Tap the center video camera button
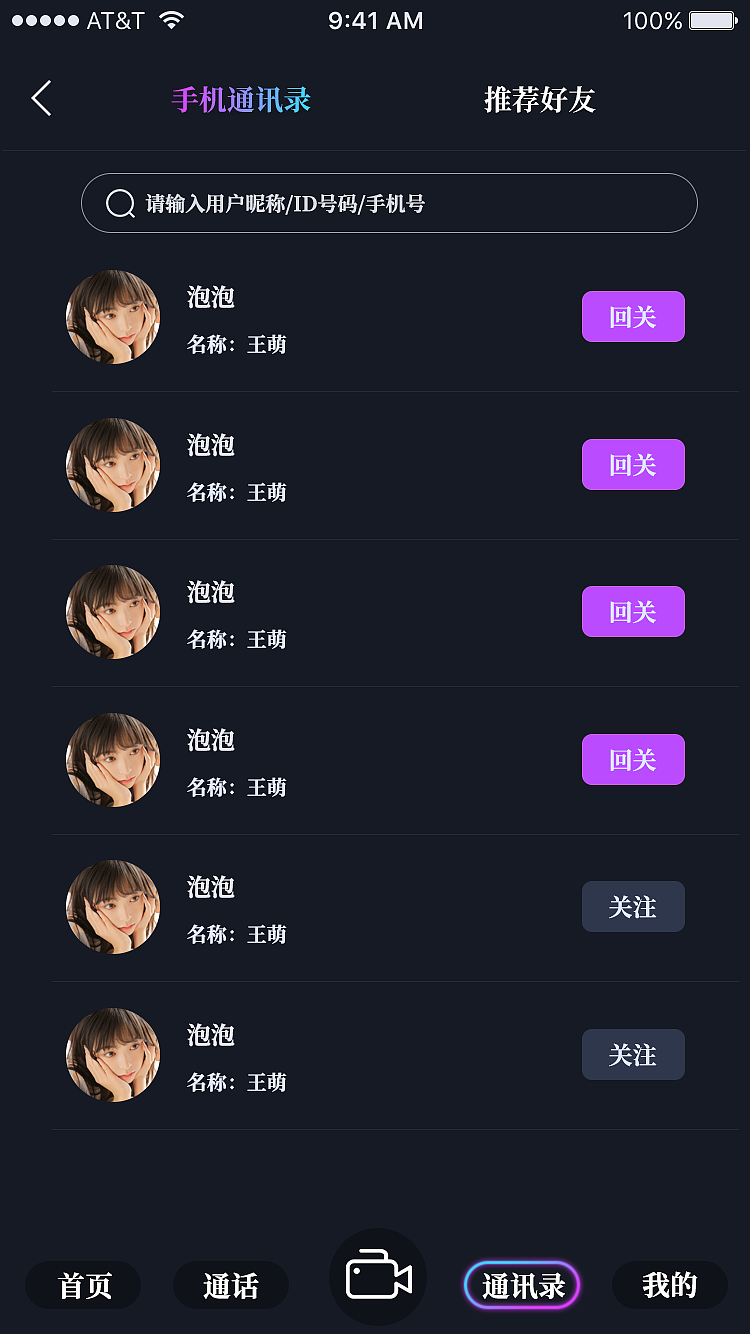The width and height of the screenshot is (750, 1334). 378,1277
